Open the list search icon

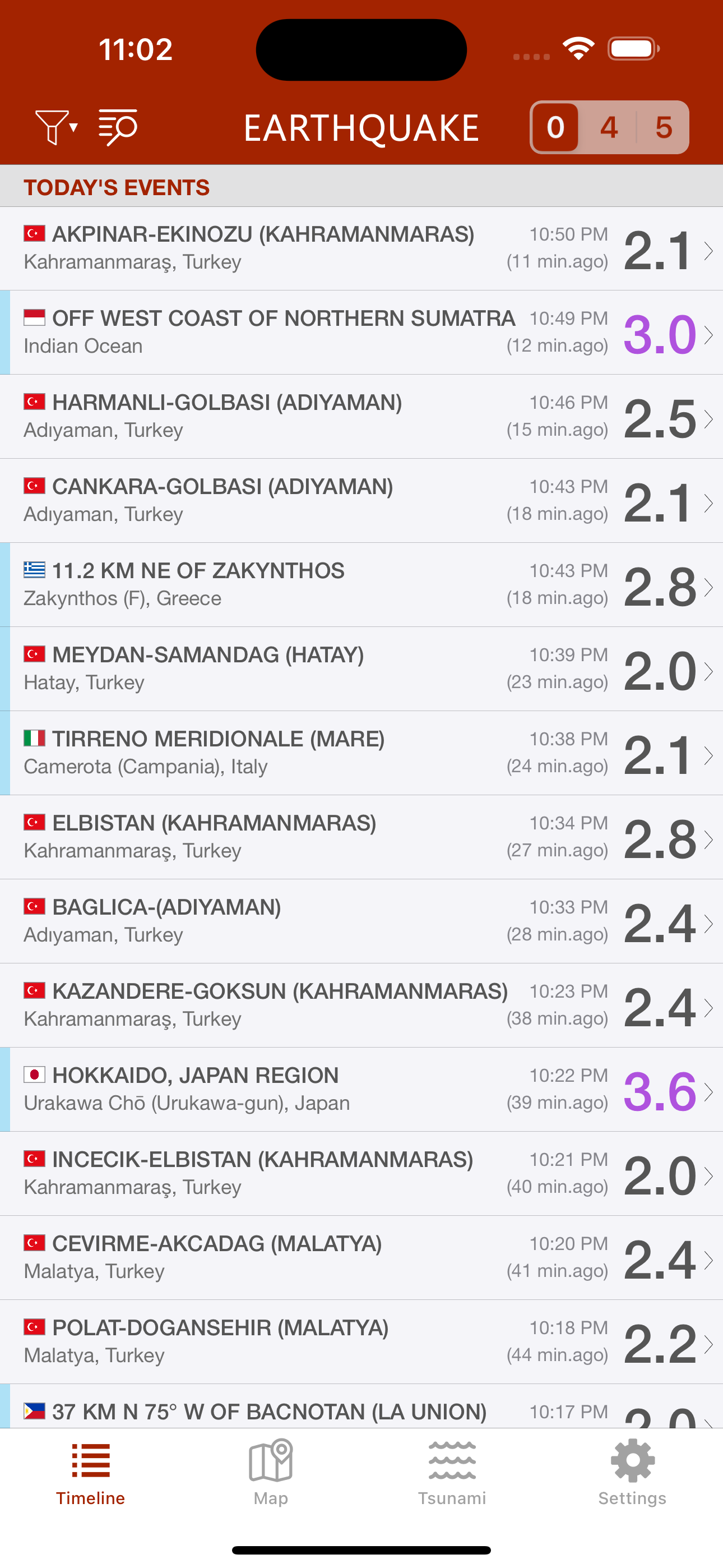click(x=118, y=127)
